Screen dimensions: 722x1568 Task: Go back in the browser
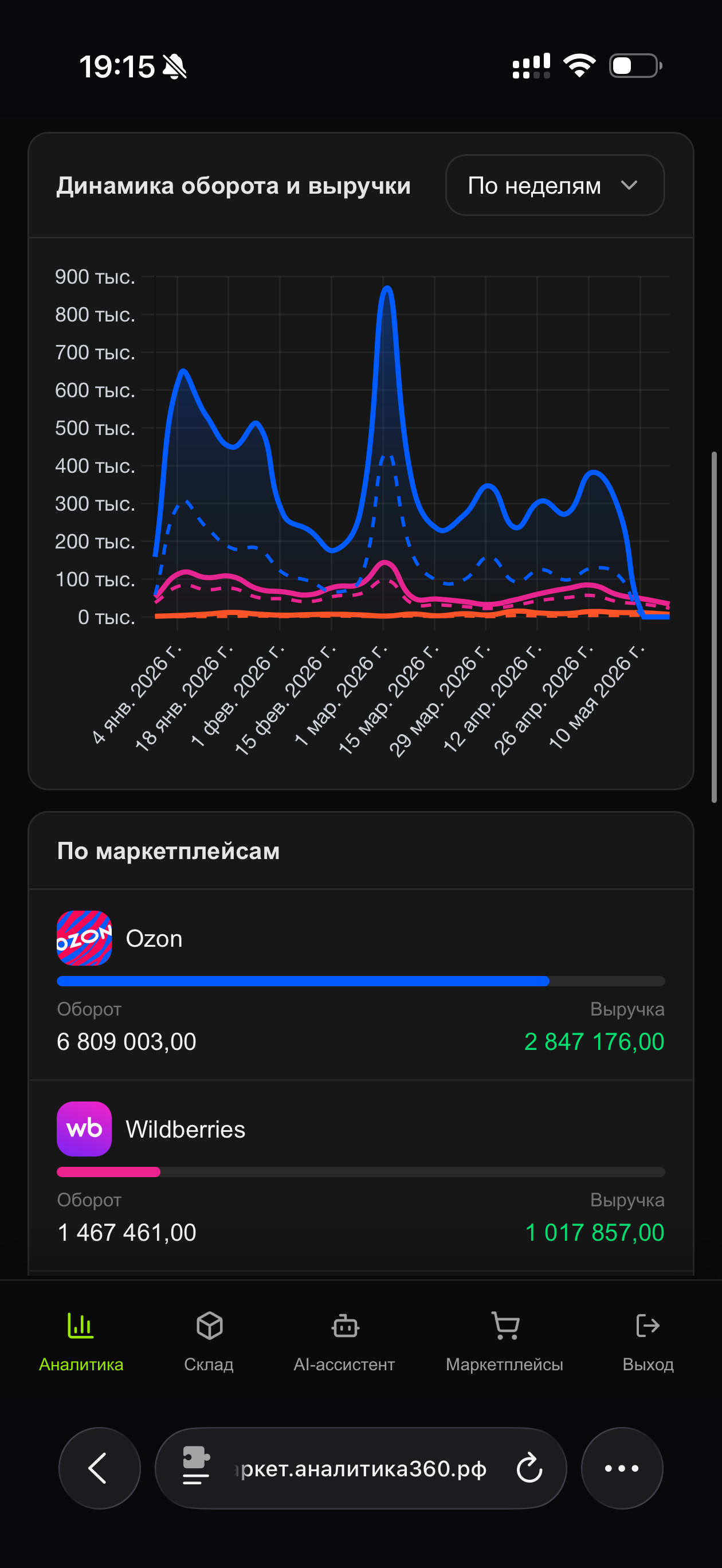(99, 1468)
